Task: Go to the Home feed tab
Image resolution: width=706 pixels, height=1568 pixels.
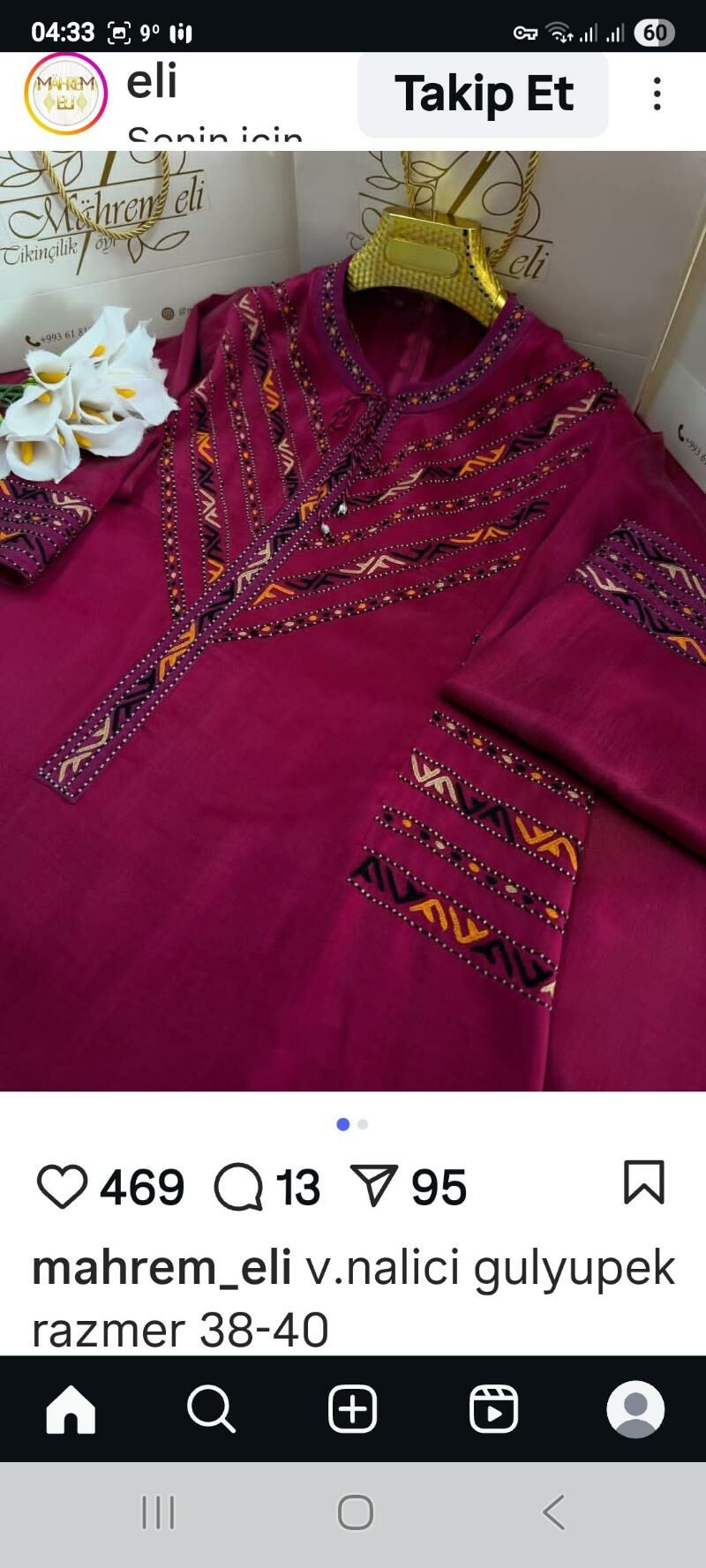Action: tap(71, 1409)
